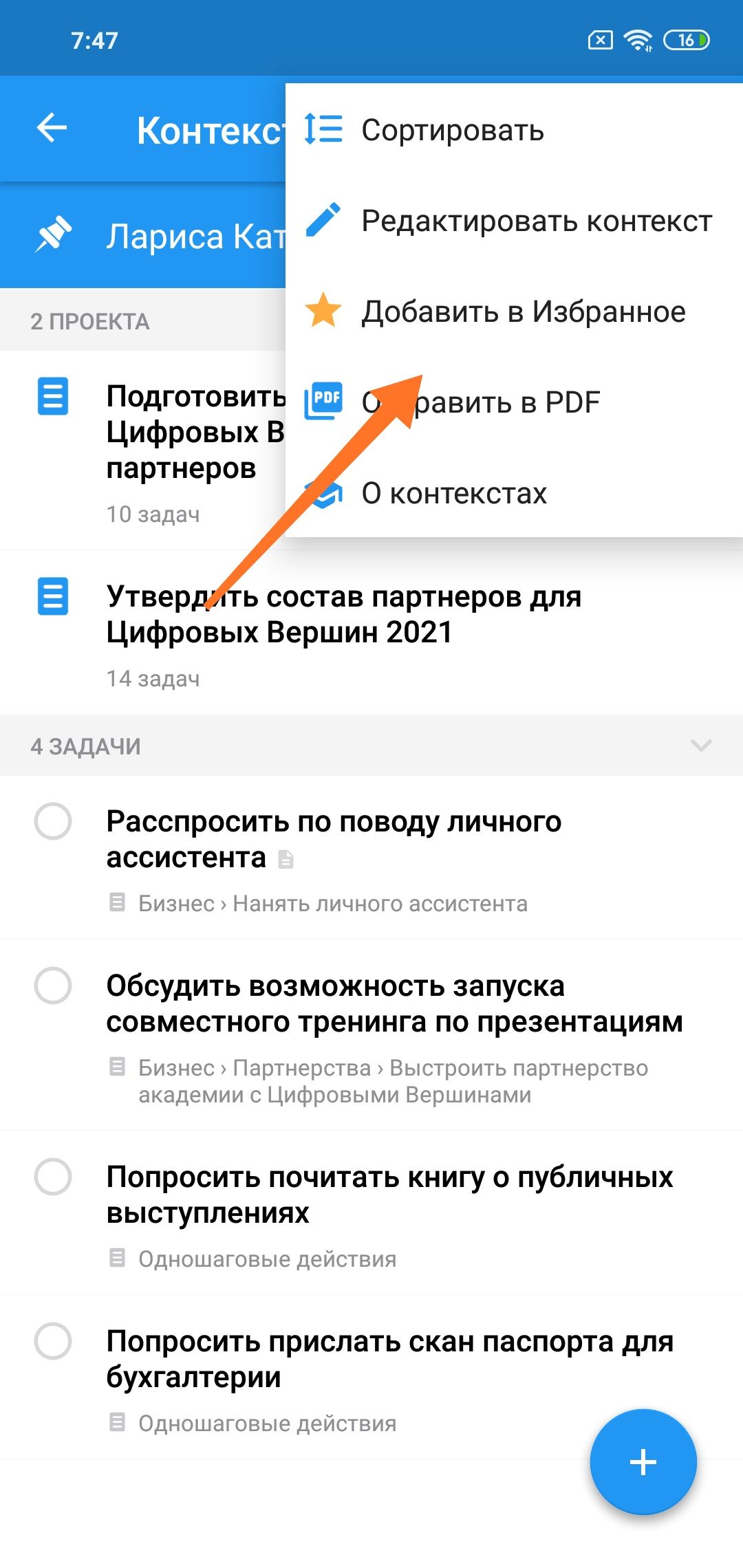Screen dimensions: 743x1568
Task: Open project Утвердить состав партнеров
Action: (x=344, y=614)
